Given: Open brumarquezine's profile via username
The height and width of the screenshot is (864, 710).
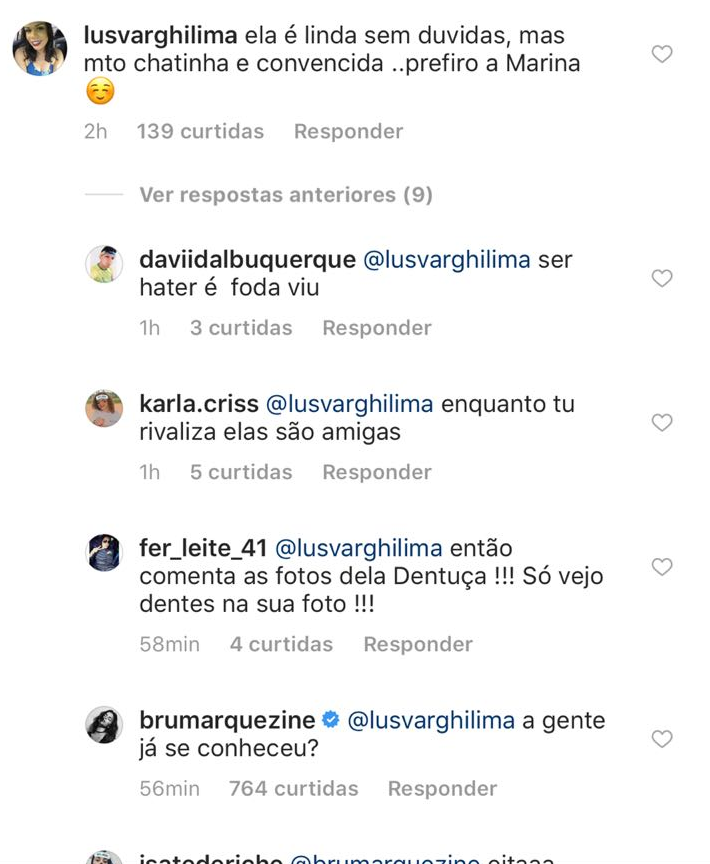Looking at the screenshot, I should click(227, 720).
